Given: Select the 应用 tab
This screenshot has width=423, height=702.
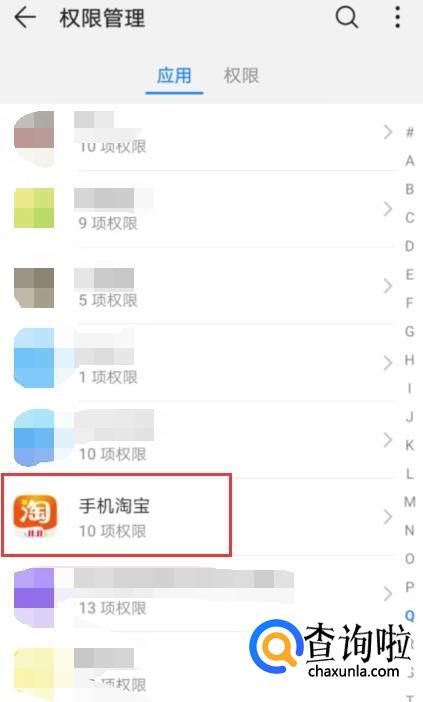Looking at the screenshot, I should (174, 75).
